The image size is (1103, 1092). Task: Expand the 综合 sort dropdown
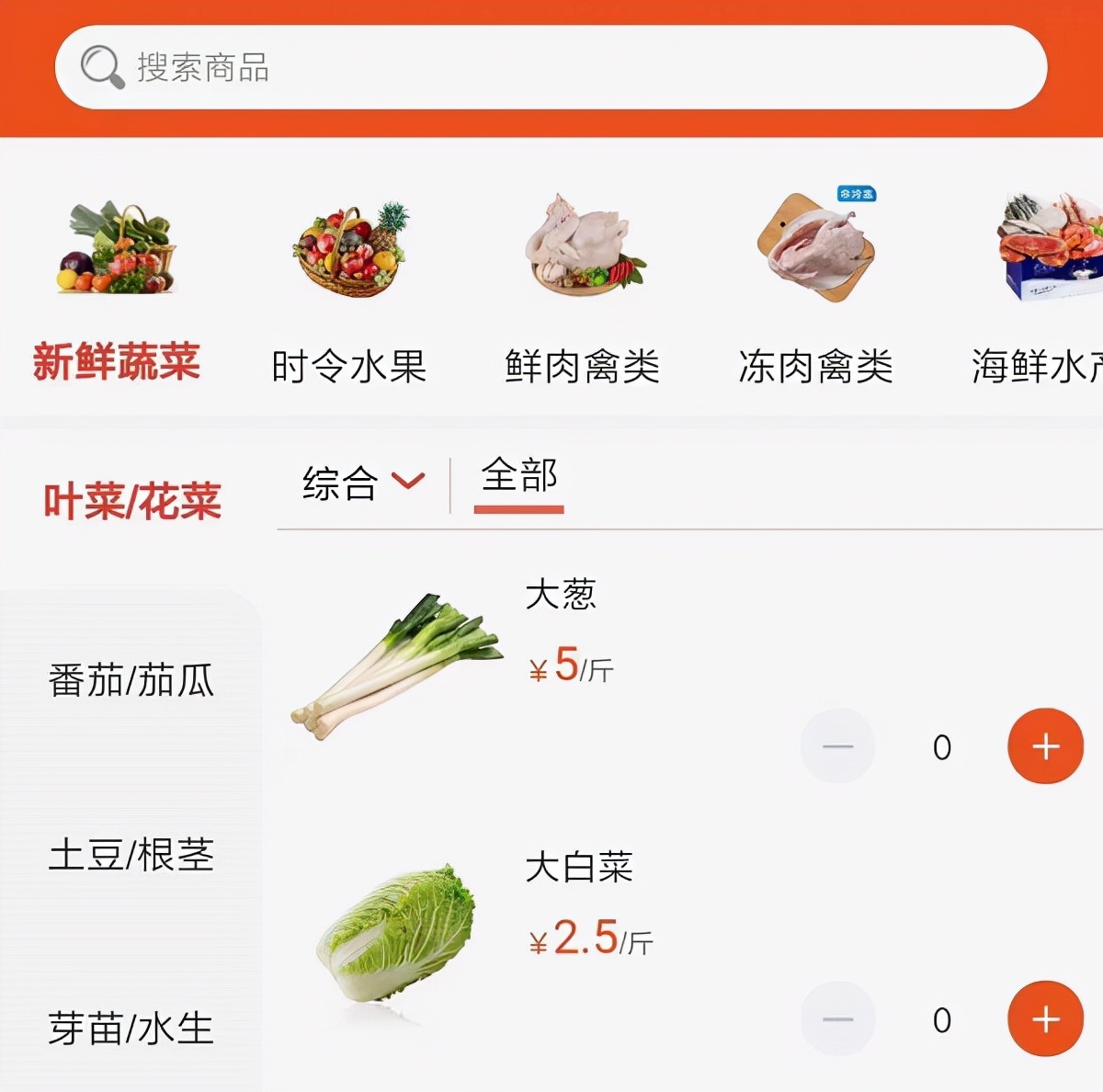tap(363, 483)
